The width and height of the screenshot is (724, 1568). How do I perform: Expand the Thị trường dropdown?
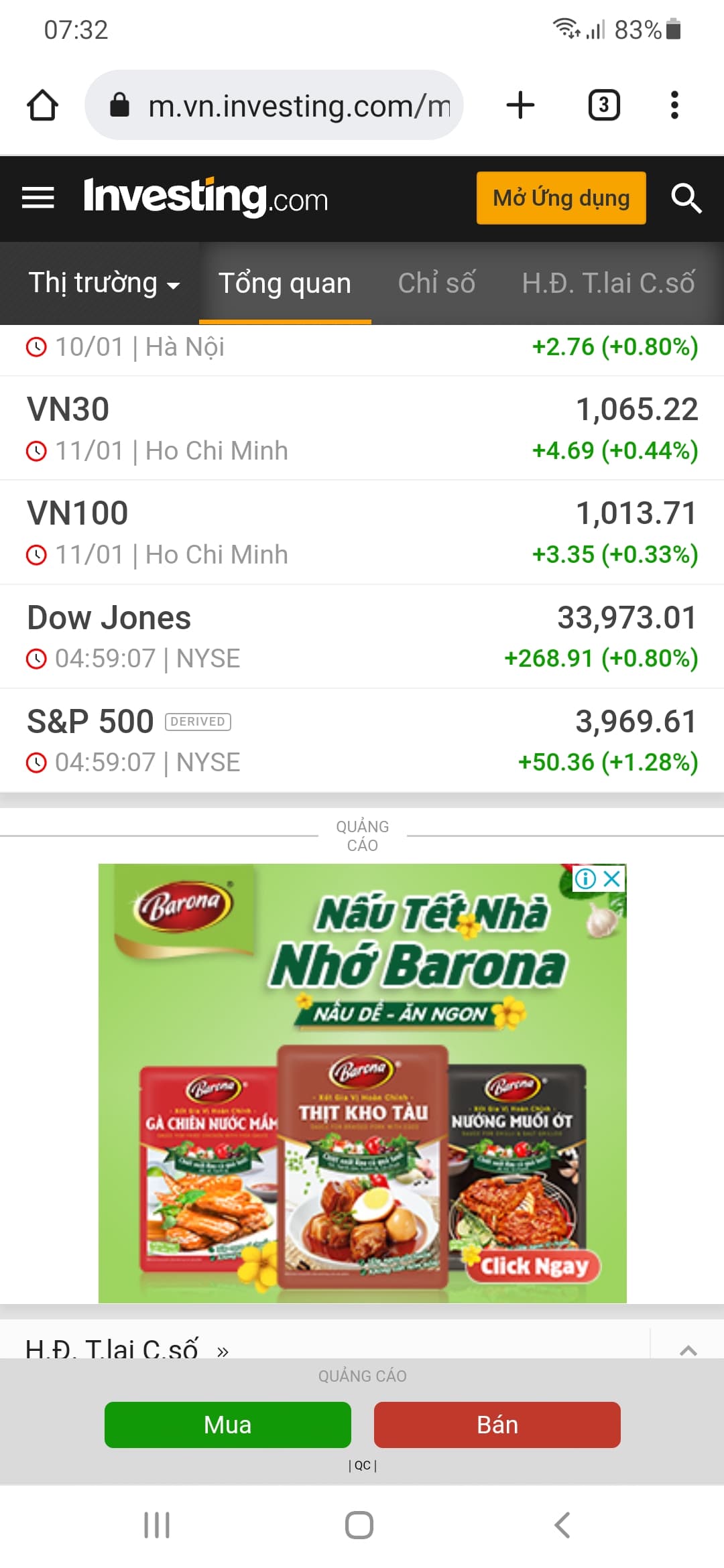coord(104,283)
